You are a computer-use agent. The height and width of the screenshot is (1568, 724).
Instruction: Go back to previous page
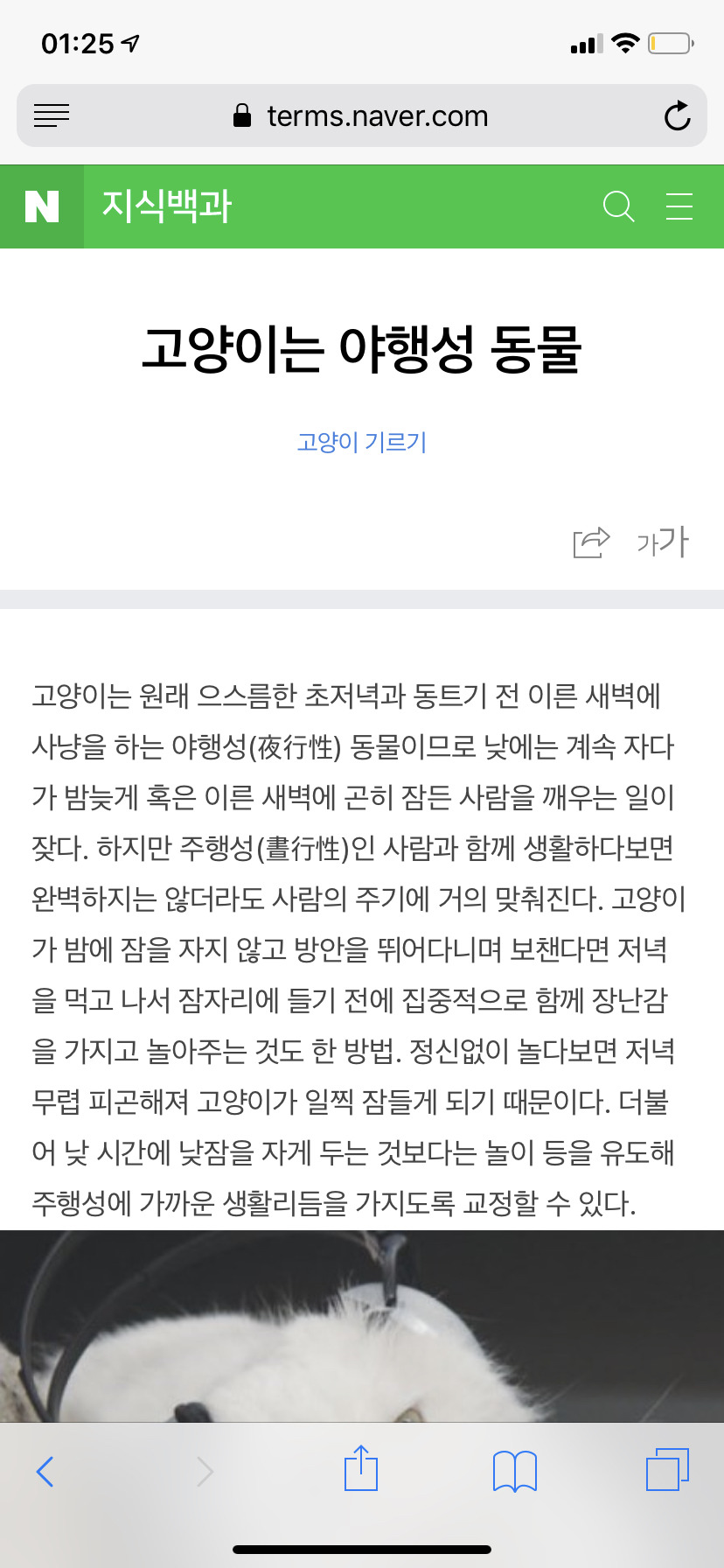[x=45, y=1472]
